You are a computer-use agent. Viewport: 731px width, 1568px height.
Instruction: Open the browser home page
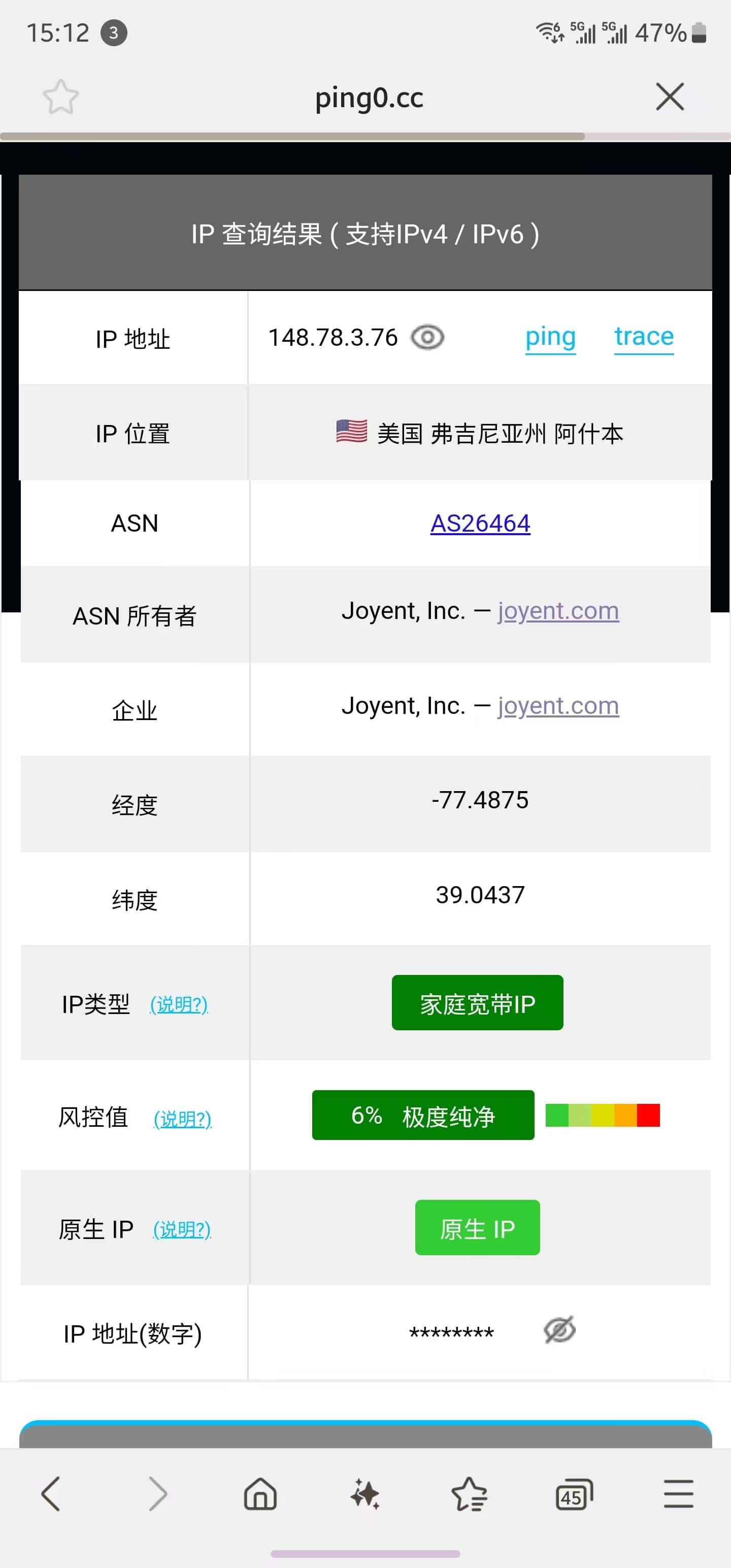[x=260, y=1494]
